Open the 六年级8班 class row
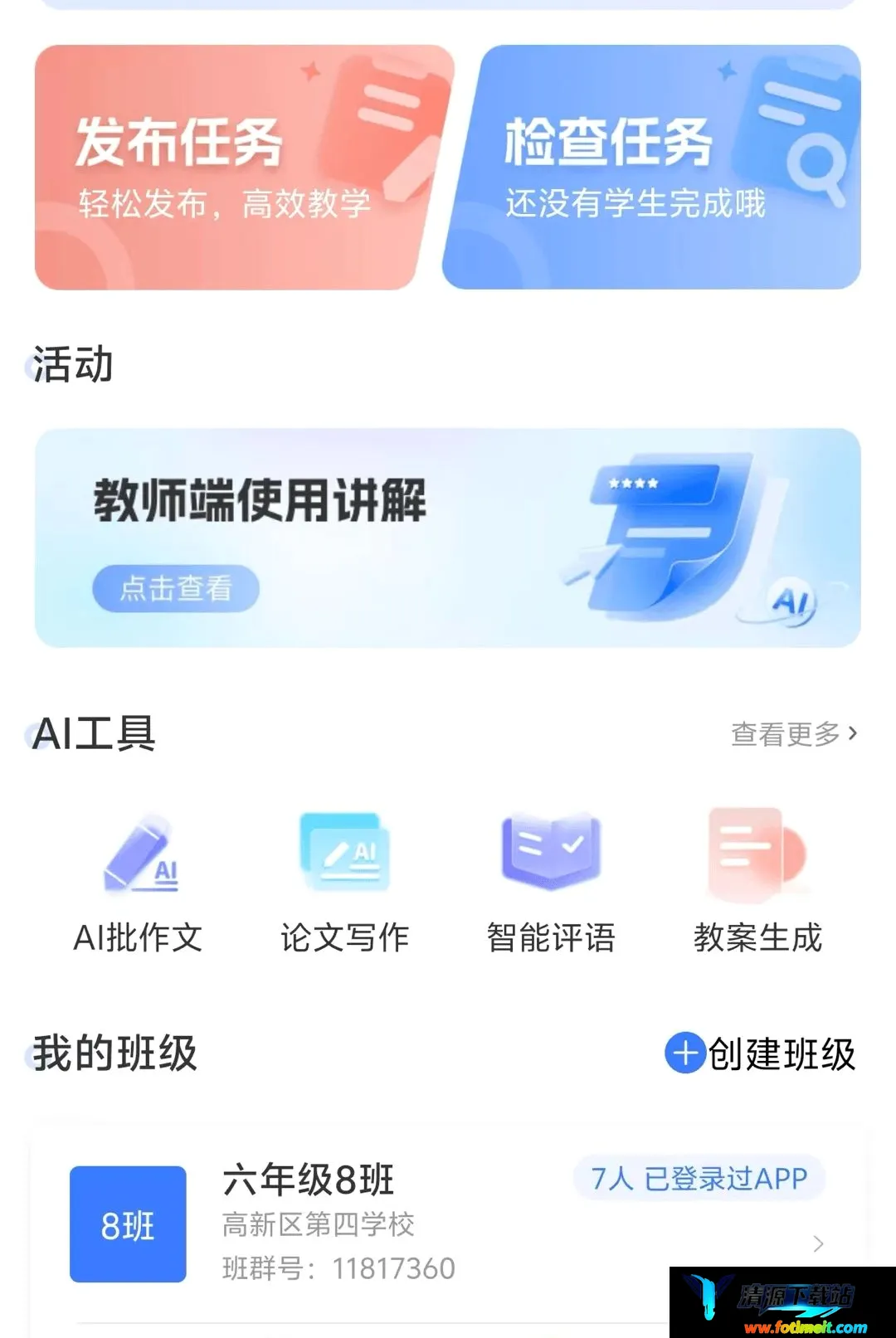896x1338 pixels. coord(448,1224)
